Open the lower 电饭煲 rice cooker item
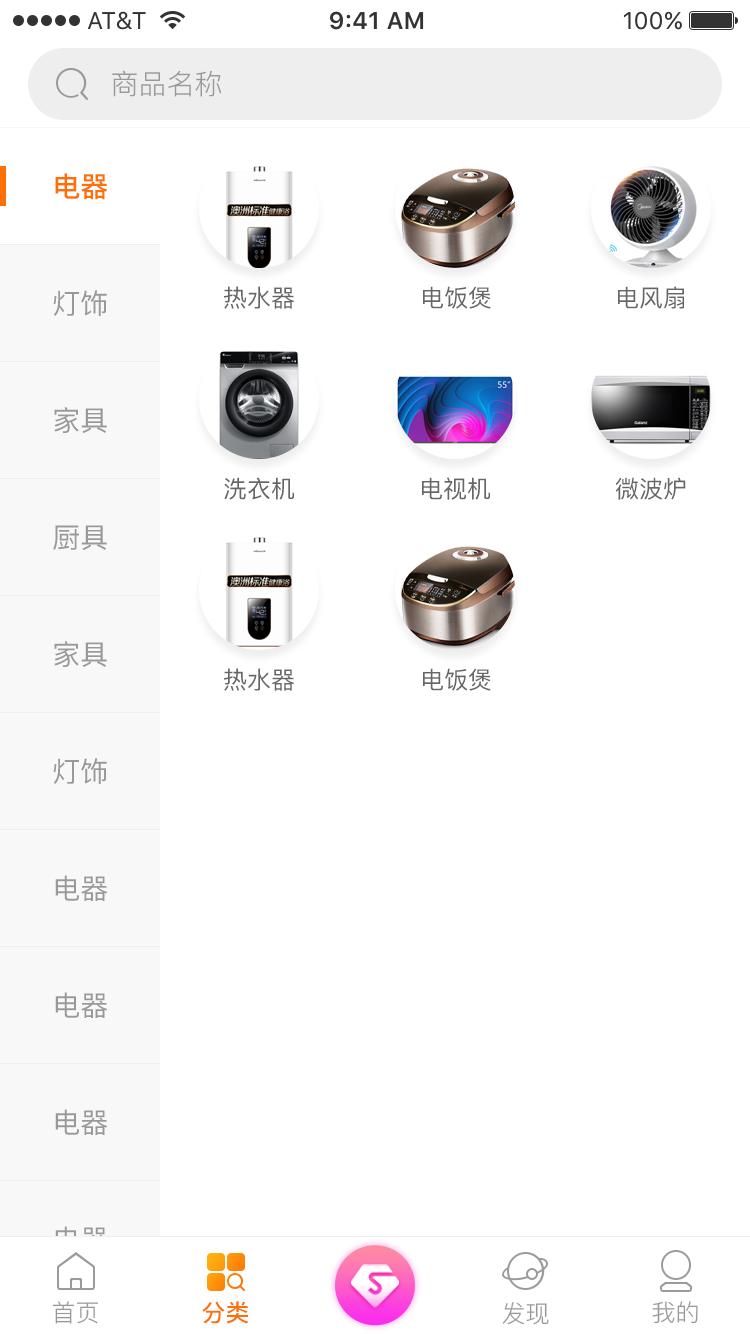This screenshot has height=1334, width=750. coord(455,595)
